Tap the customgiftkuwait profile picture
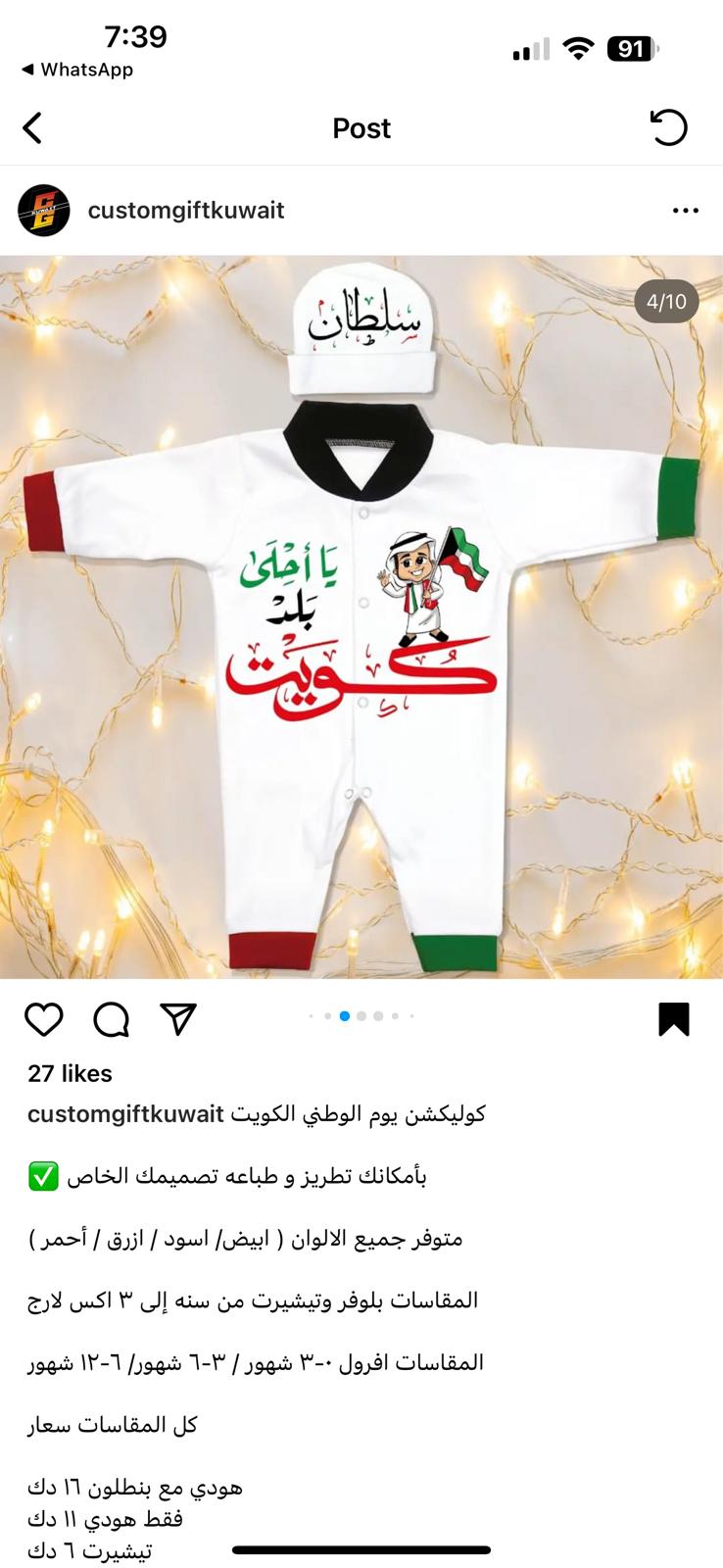 (x=44, y=211)
